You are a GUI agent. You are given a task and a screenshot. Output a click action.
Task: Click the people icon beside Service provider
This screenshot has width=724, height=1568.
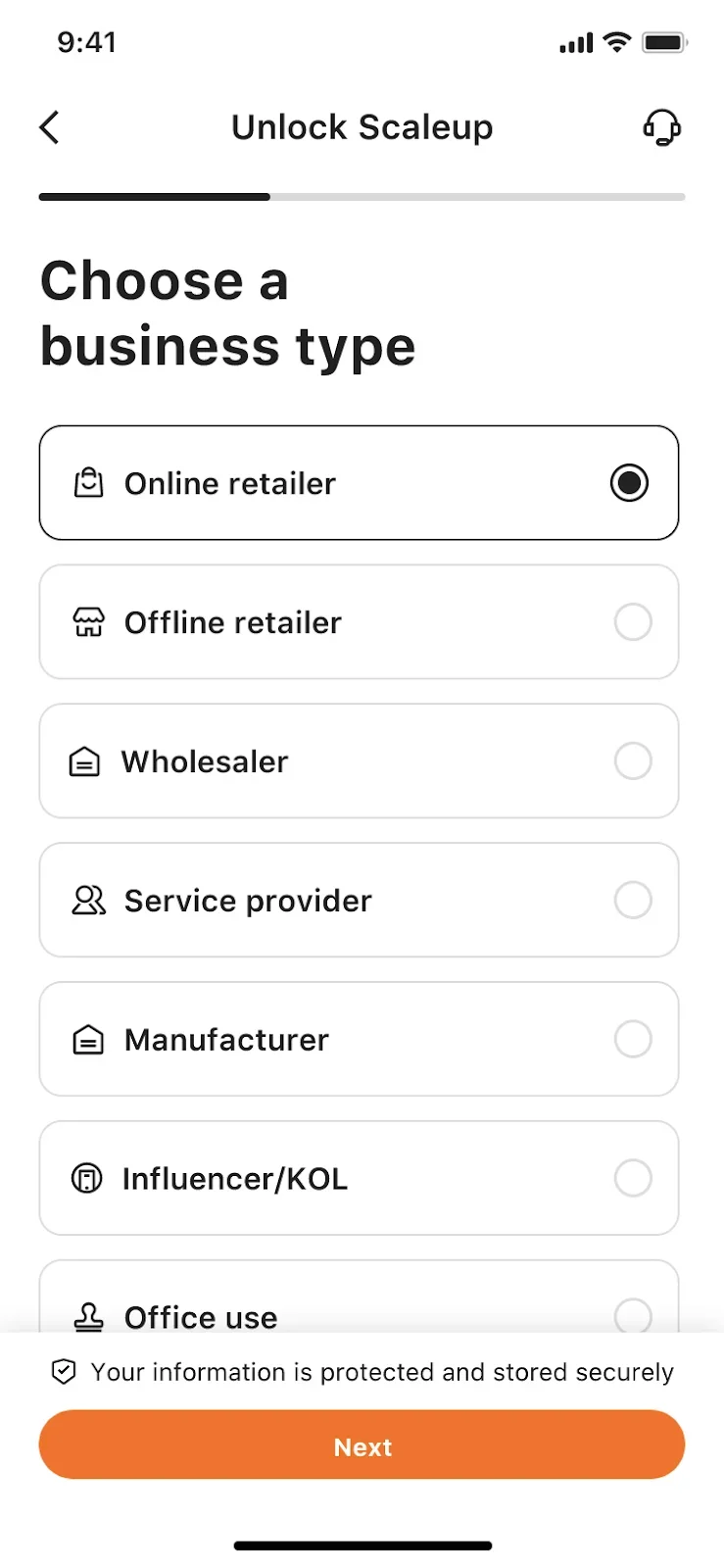pyautogui.click(x=88, y=900)
